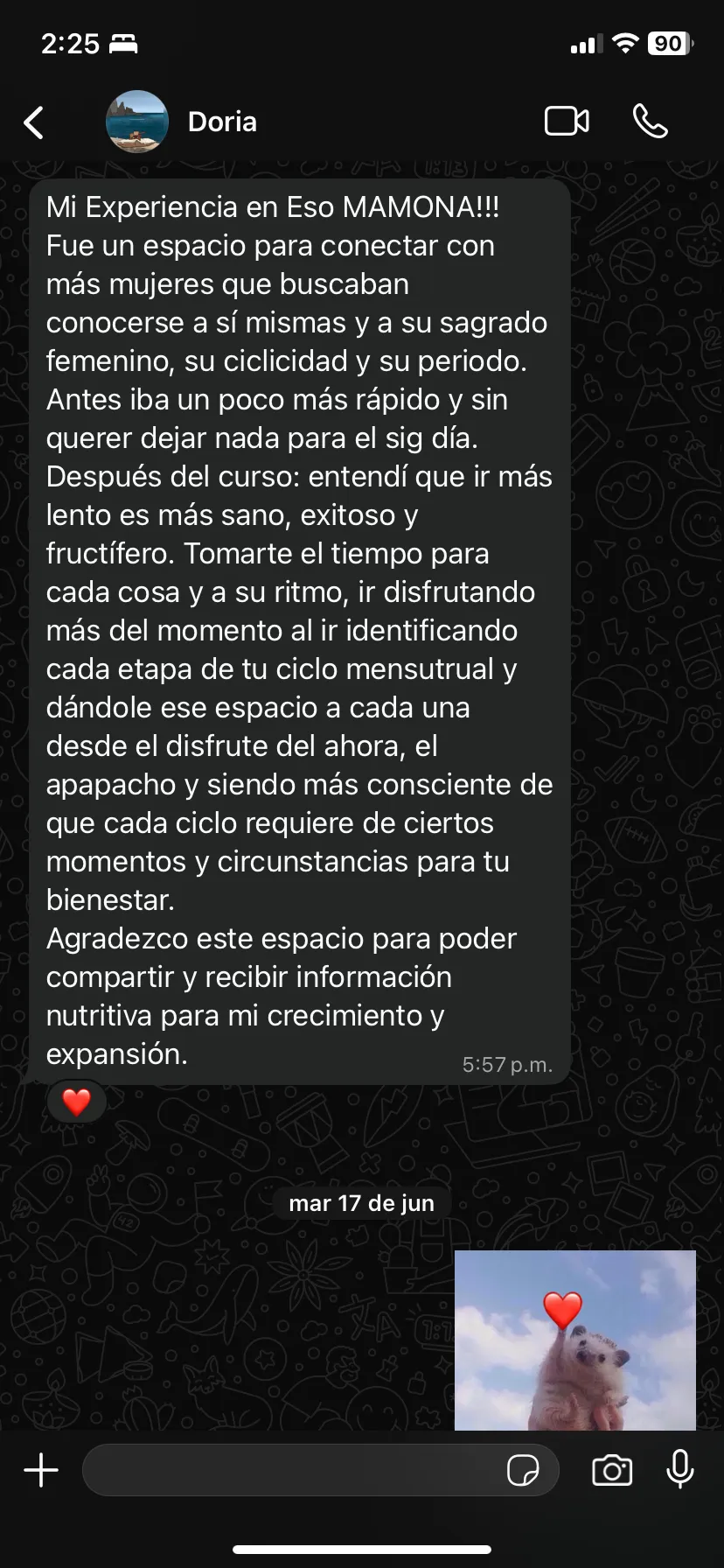This screenshot has height=1568, width=724.
Task: Start a voice call with Doria
Action: tap(650, 122)
